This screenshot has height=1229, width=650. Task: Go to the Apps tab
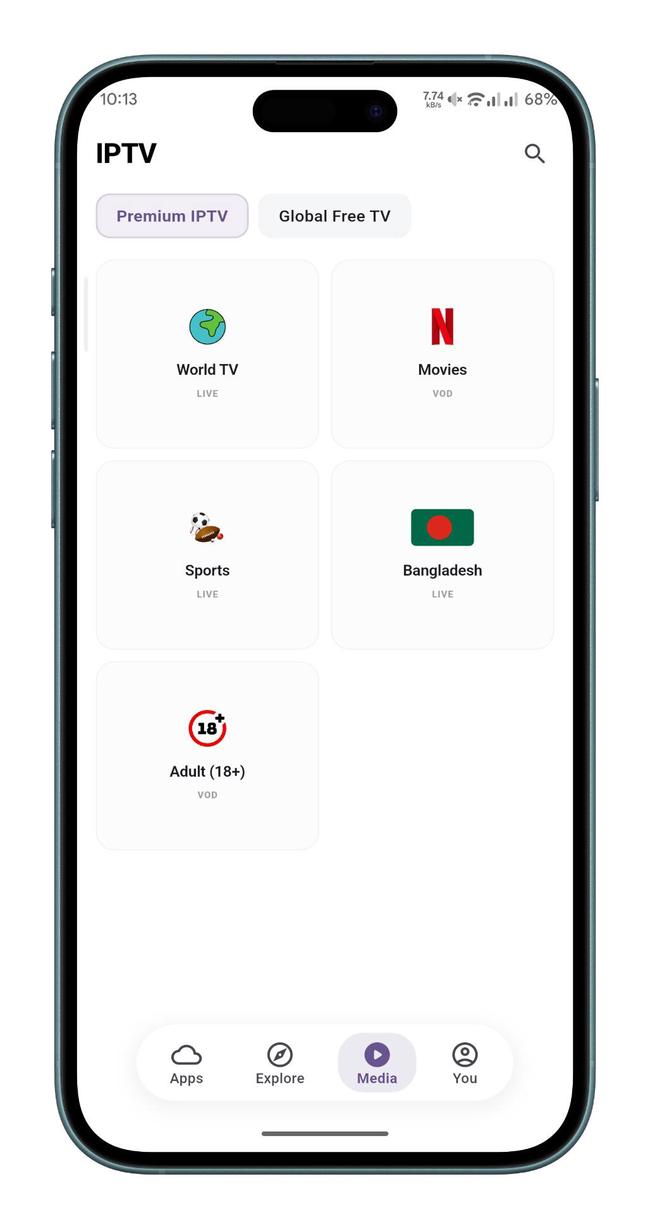coord(186,1063)
